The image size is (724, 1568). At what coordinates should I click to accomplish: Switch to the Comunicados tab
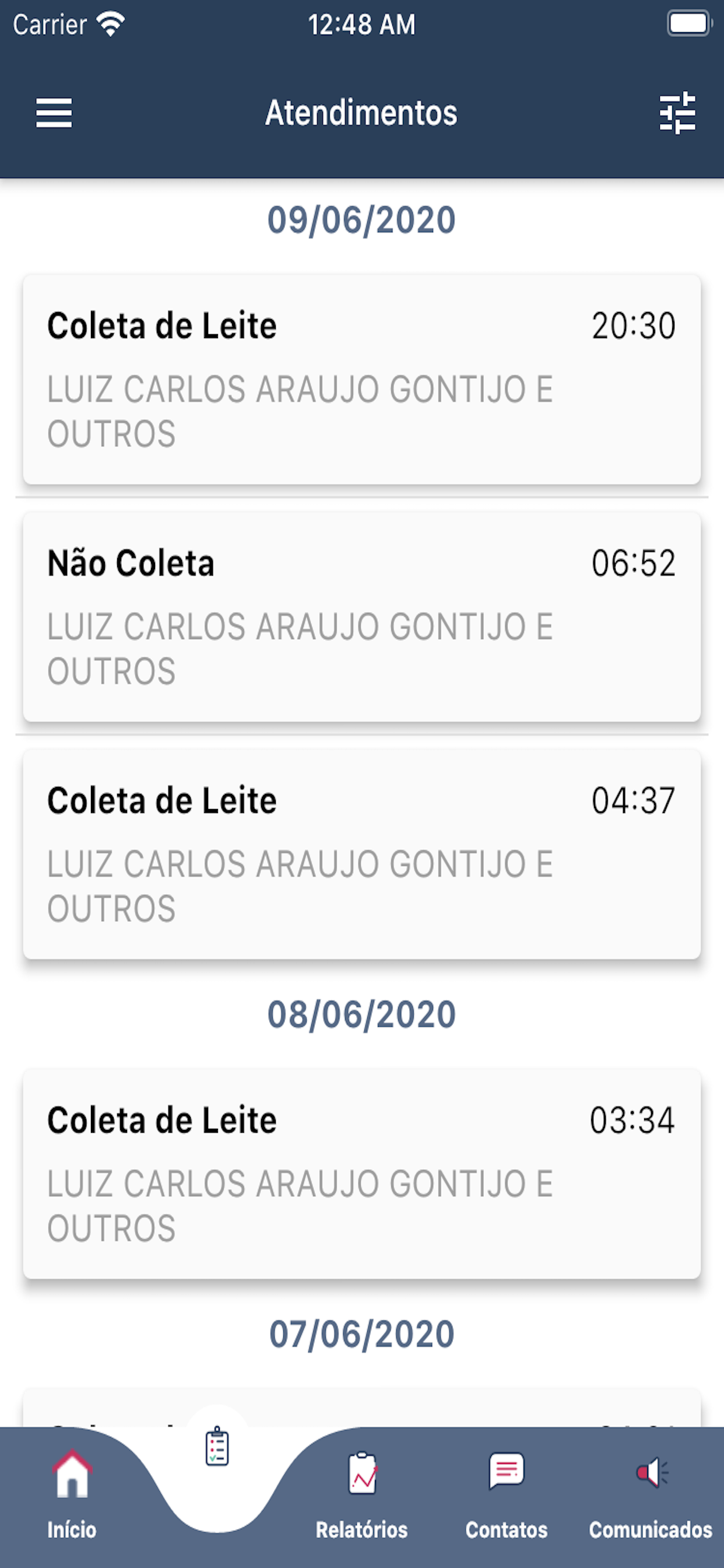coord(651,1493)
